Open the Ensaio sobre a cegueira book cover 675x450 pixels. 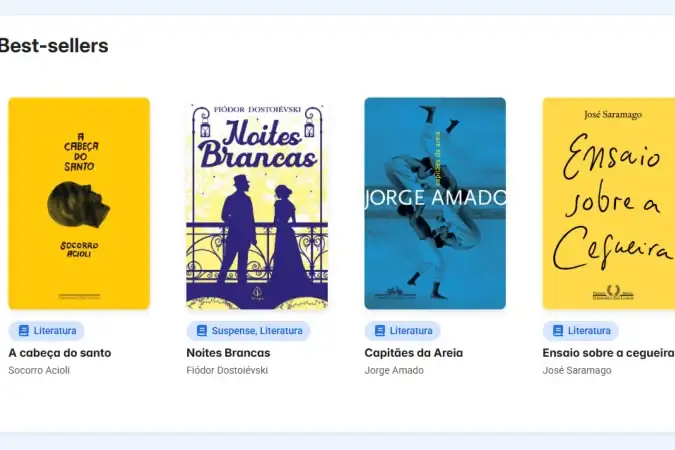pos(608,203)
